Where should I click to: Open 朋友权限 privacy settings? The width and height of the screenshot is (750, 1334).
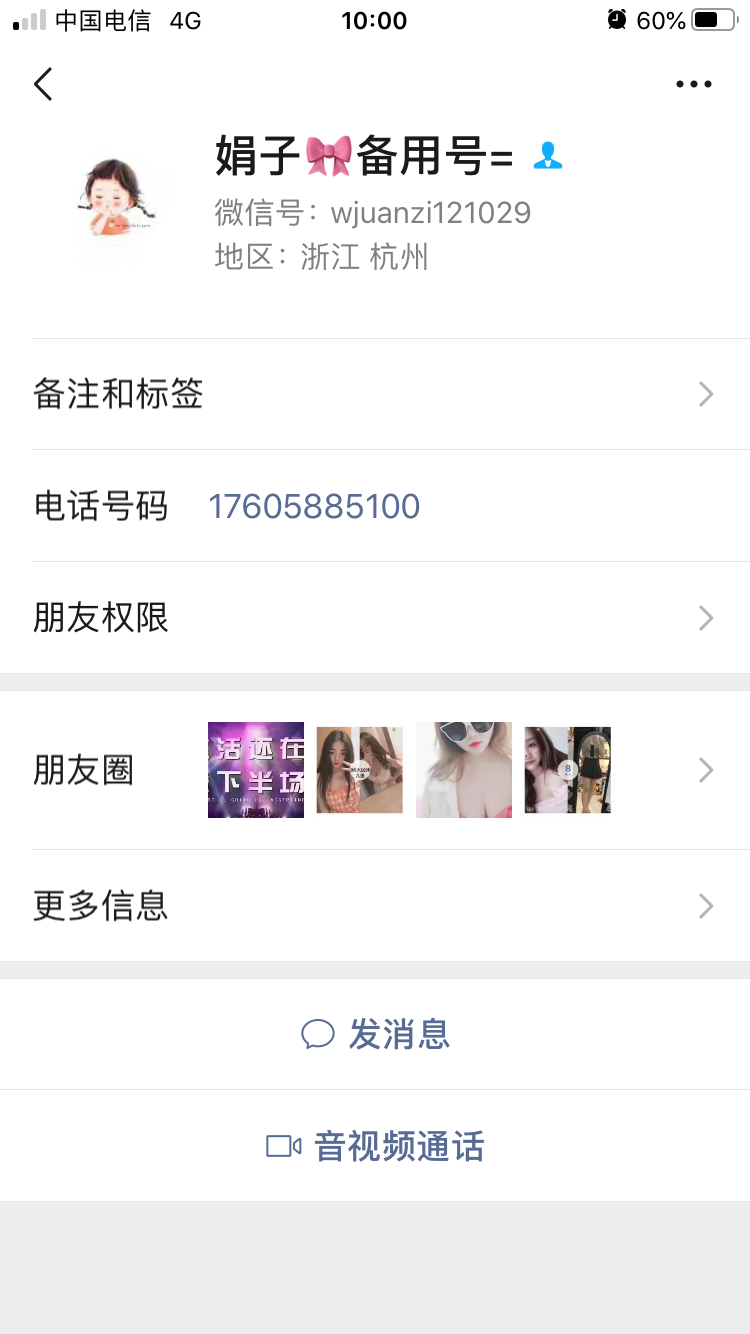(375, 618)
